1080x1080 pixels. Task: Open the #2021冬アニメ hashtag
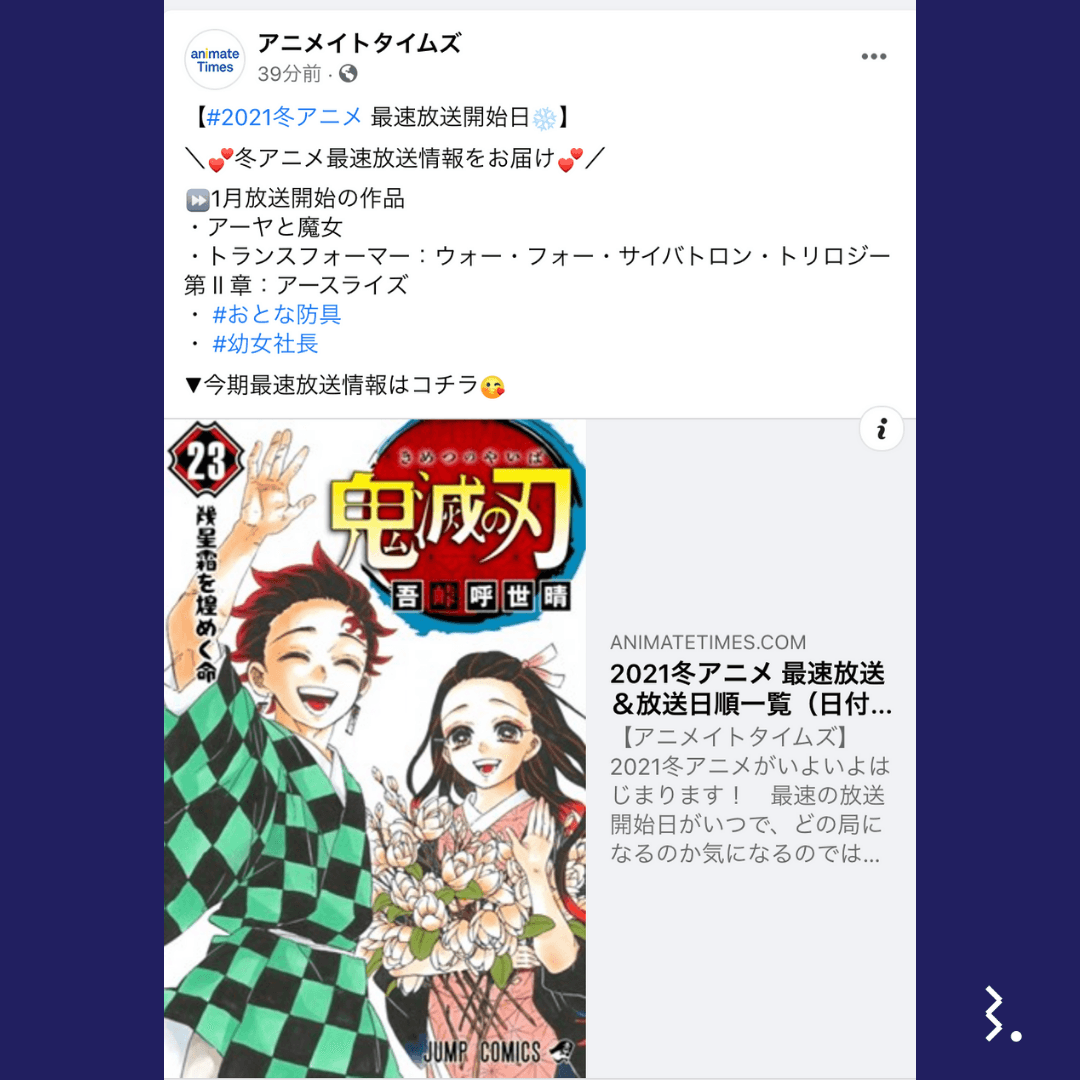284,117
